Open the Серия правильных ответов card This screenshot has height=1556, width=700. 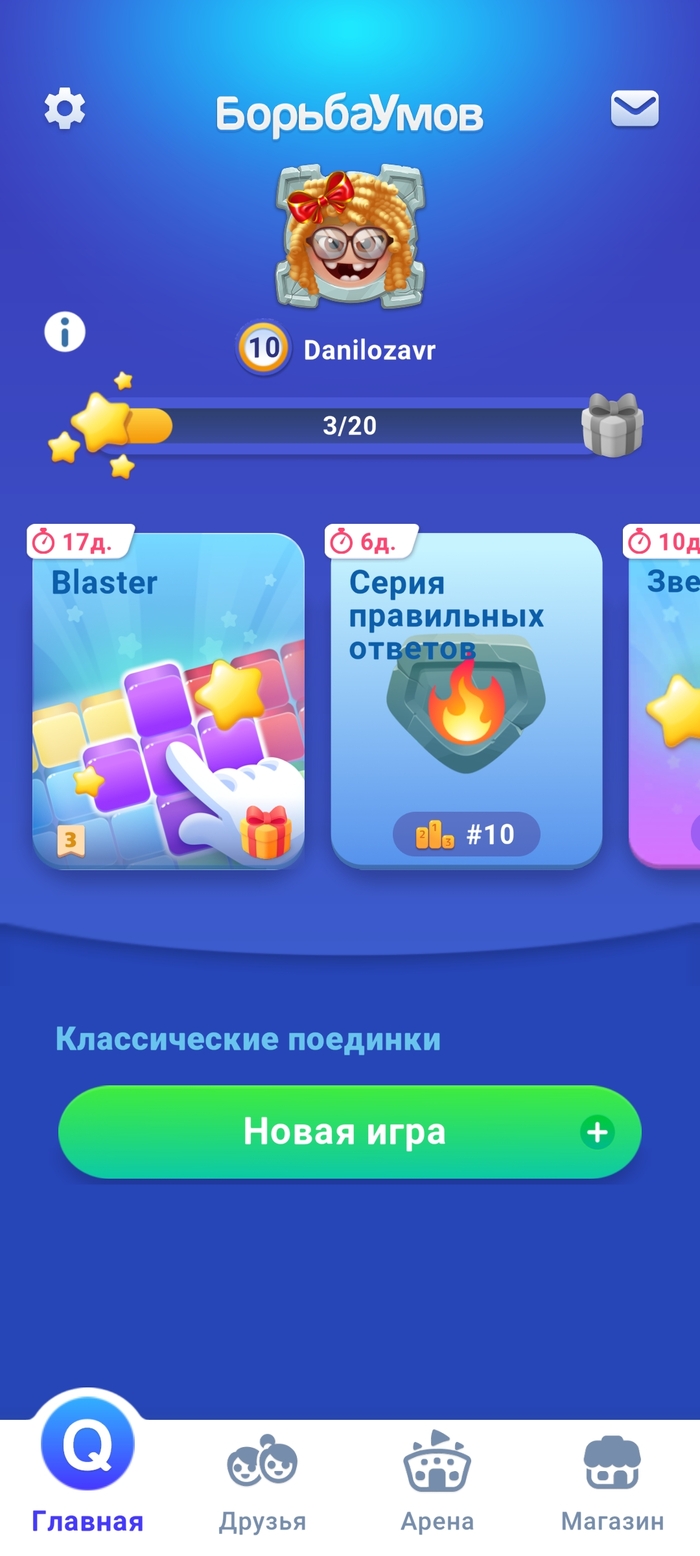click(466, 700)
